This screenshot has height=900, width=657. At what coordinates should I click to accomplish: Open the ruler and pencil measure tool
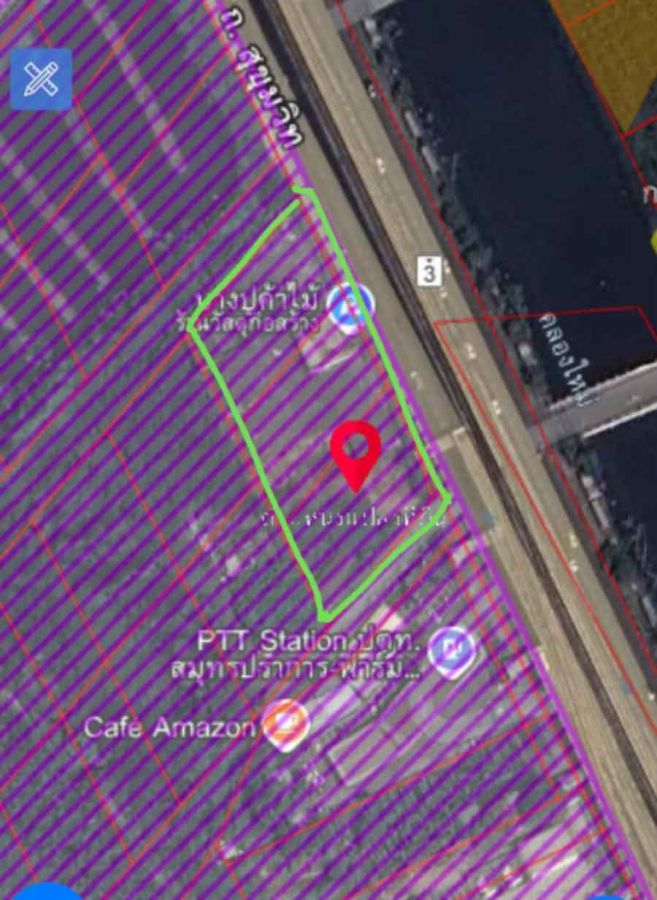[41, 78]
